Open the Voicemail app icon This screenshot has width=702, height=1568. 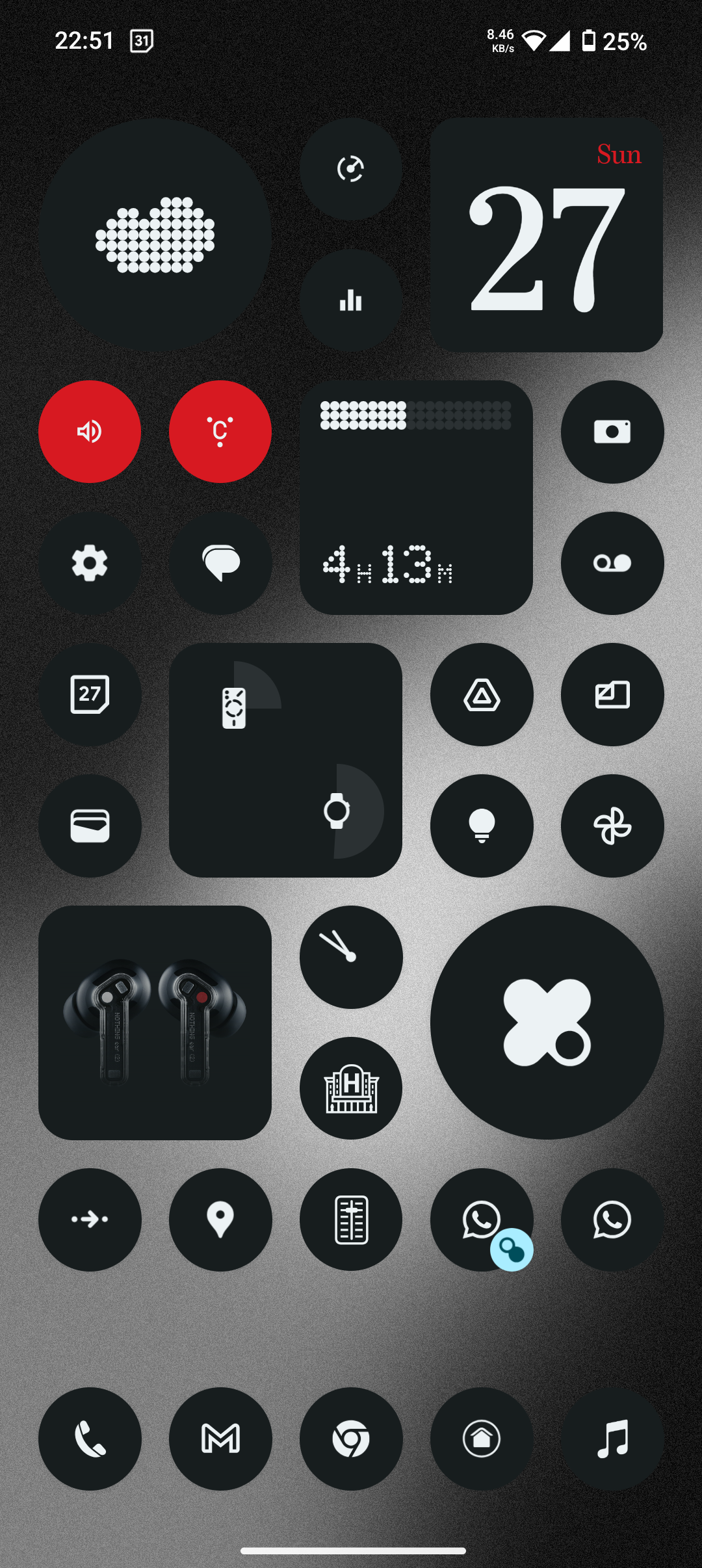pos(612,563)
